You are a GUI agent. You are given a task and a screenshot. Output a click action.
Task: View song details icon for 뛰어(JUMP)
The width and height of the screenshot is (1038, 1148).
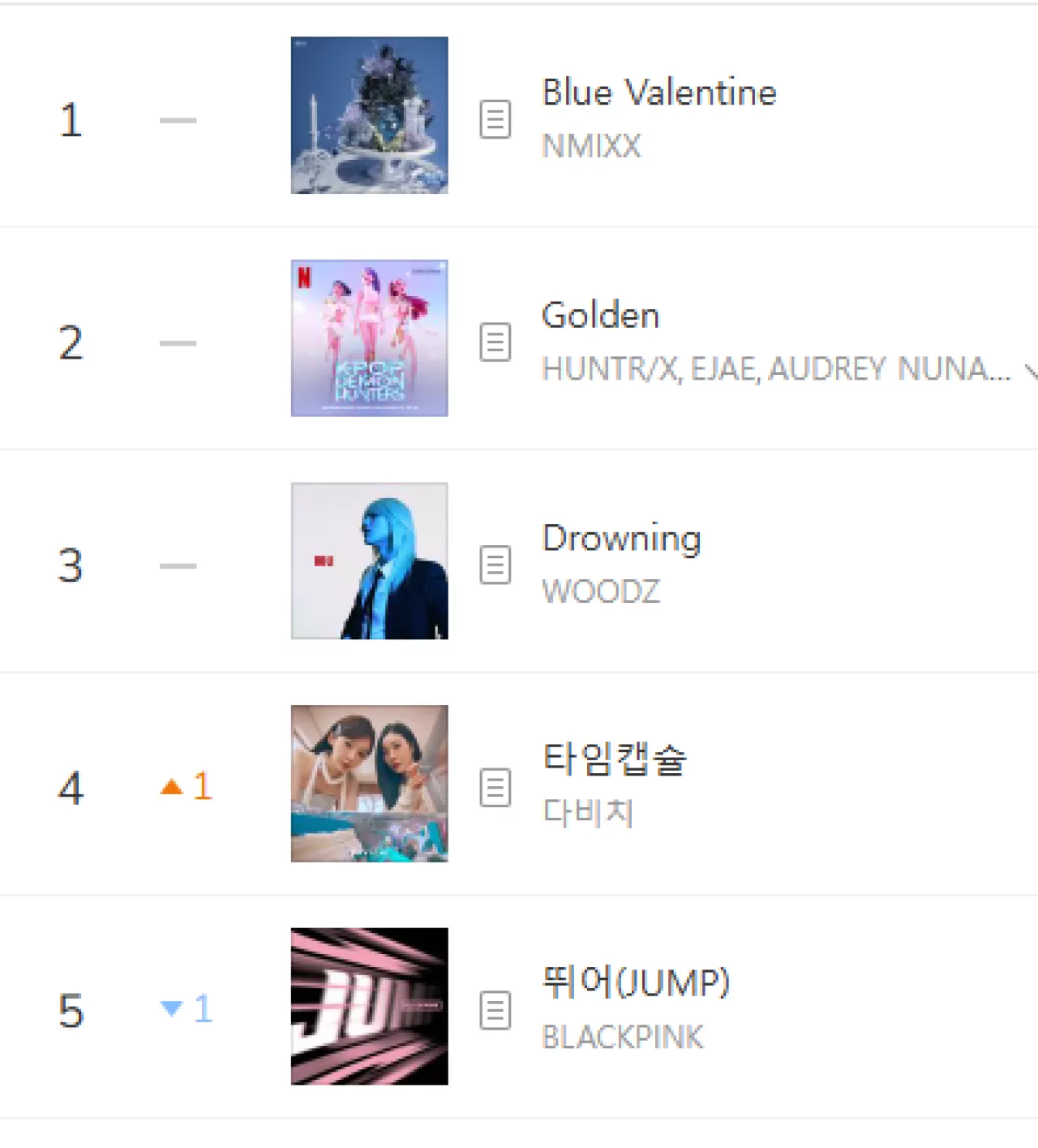pyautogui.click(x=495, y=1011)
